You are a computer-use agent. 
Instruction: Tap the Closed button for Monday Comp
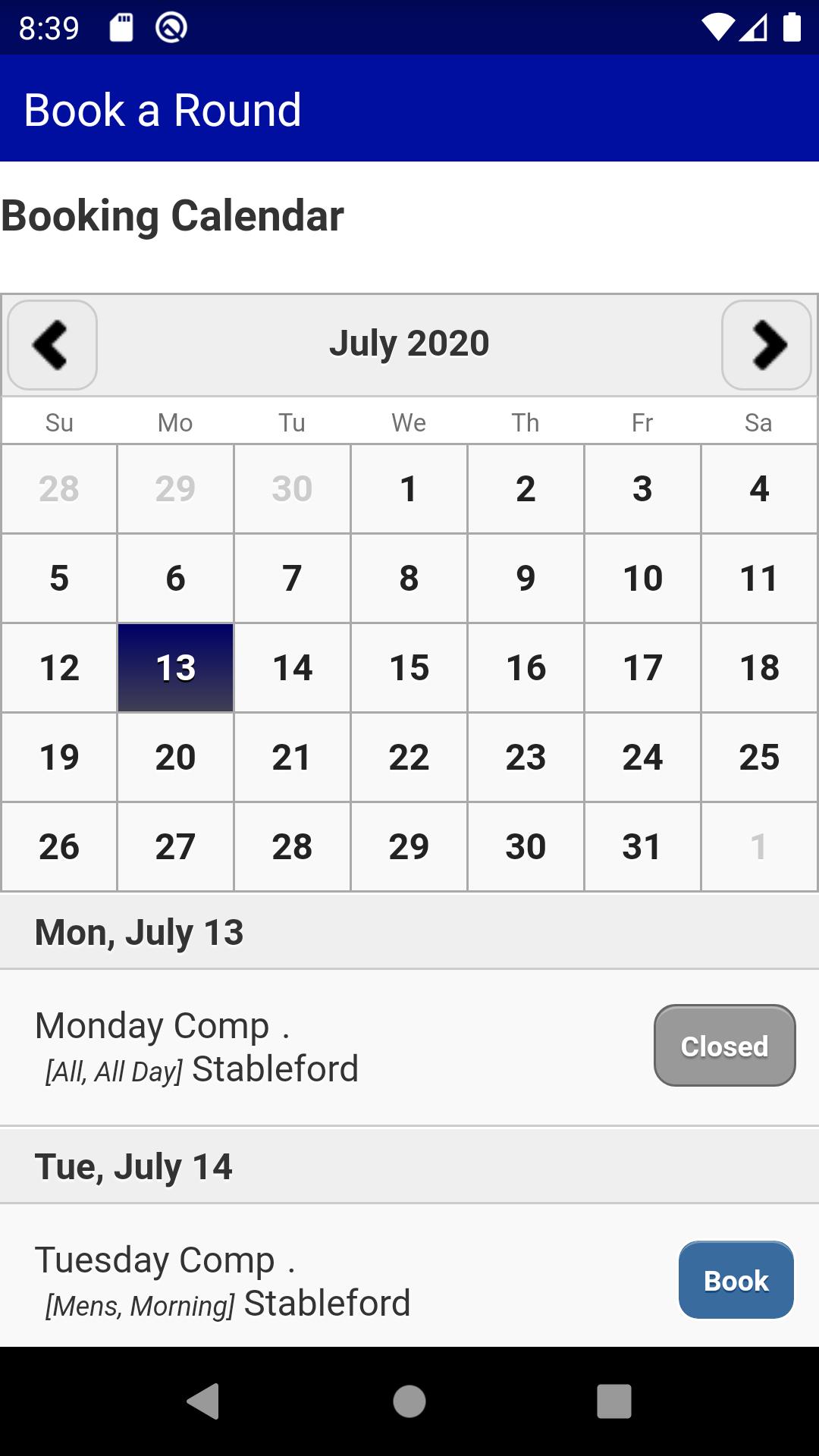725,1046
